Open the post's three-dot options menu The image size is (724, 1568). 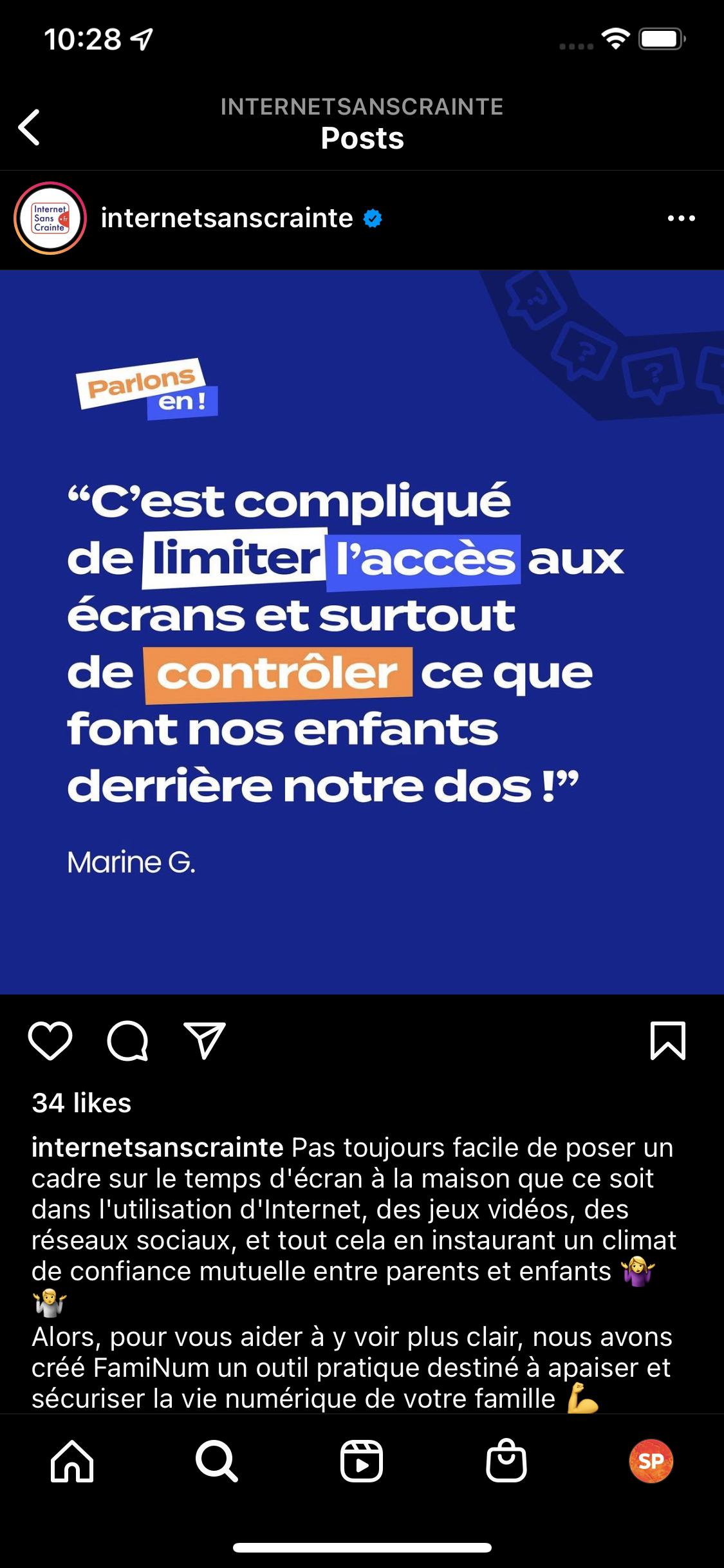click(x=681, y=218)
